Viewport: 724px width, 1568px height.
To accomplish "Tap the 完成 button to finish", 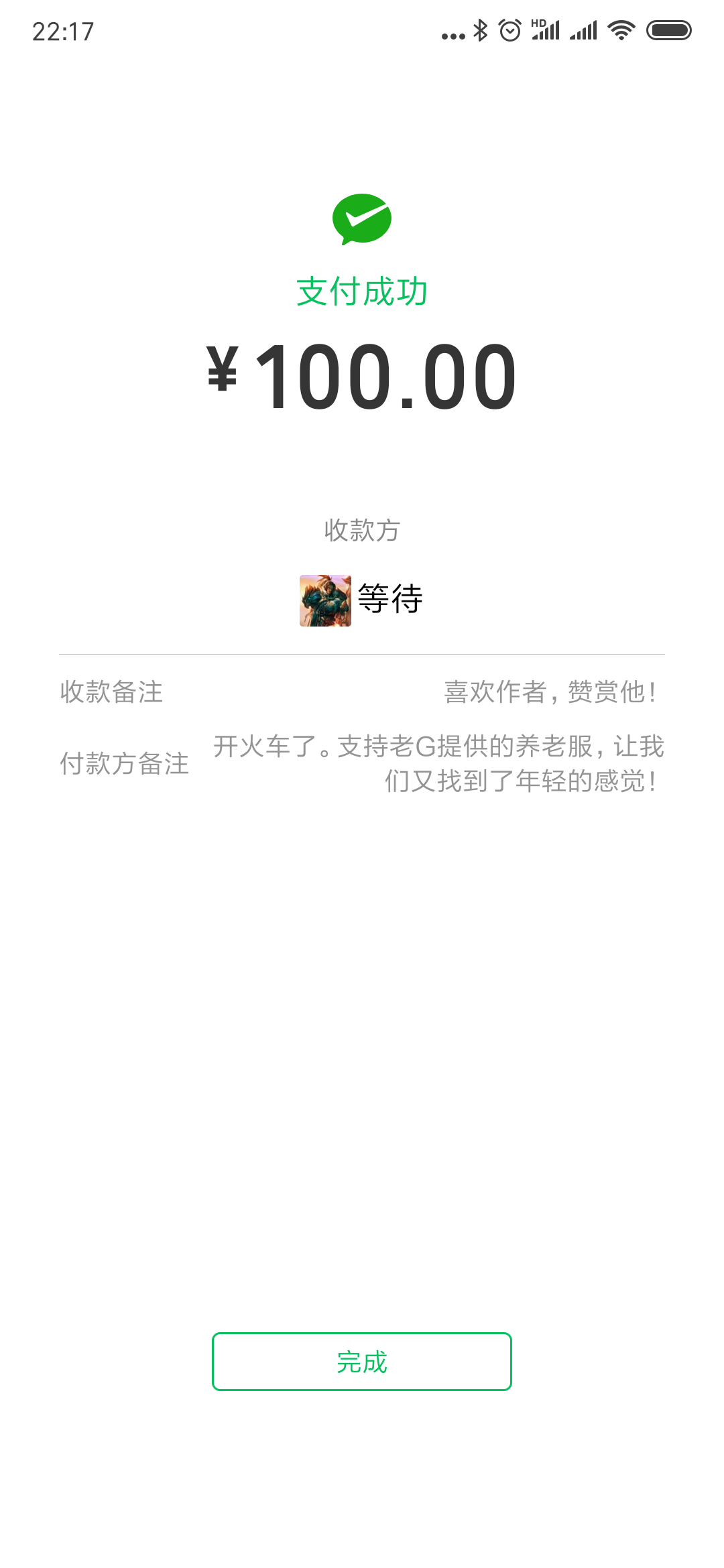I will pos(362,1362).
